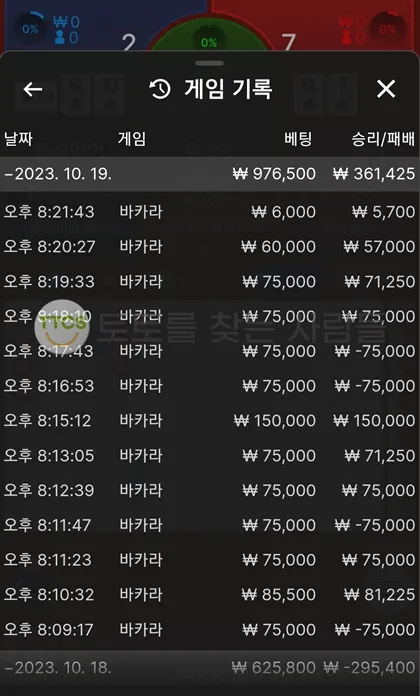Expand the 2023. 10. 18. date group
The height and width of the screenshot is (696, 420).
click(210, 668)
